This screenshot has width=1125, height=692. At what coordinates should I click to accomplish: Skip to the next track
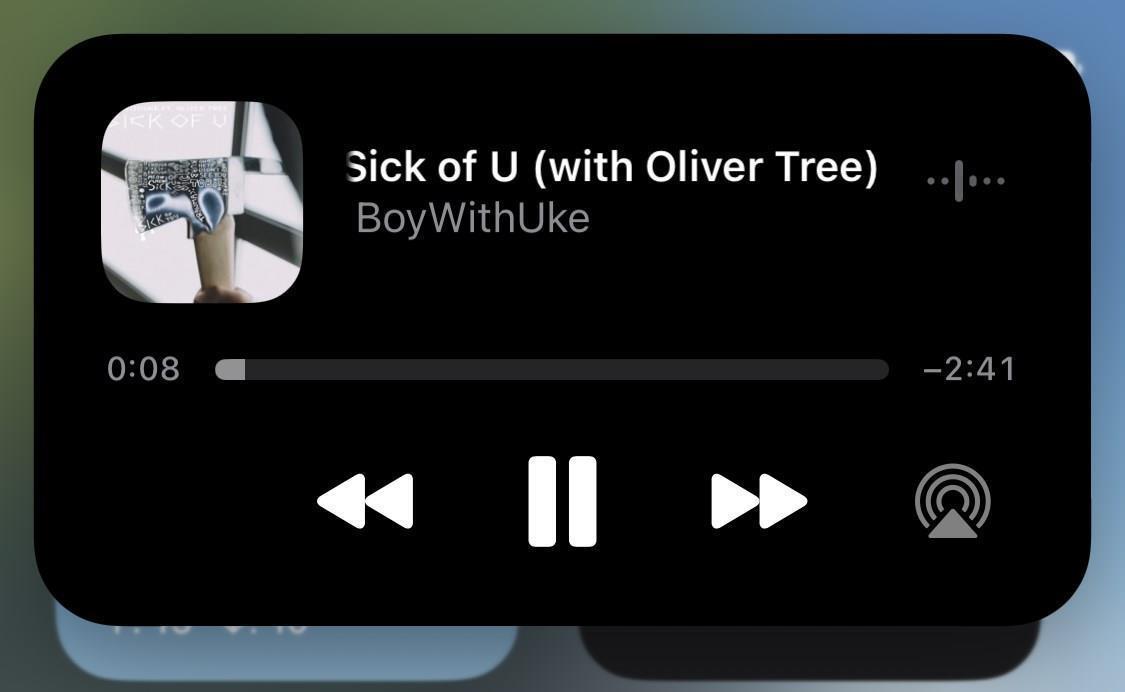[758, 501]
